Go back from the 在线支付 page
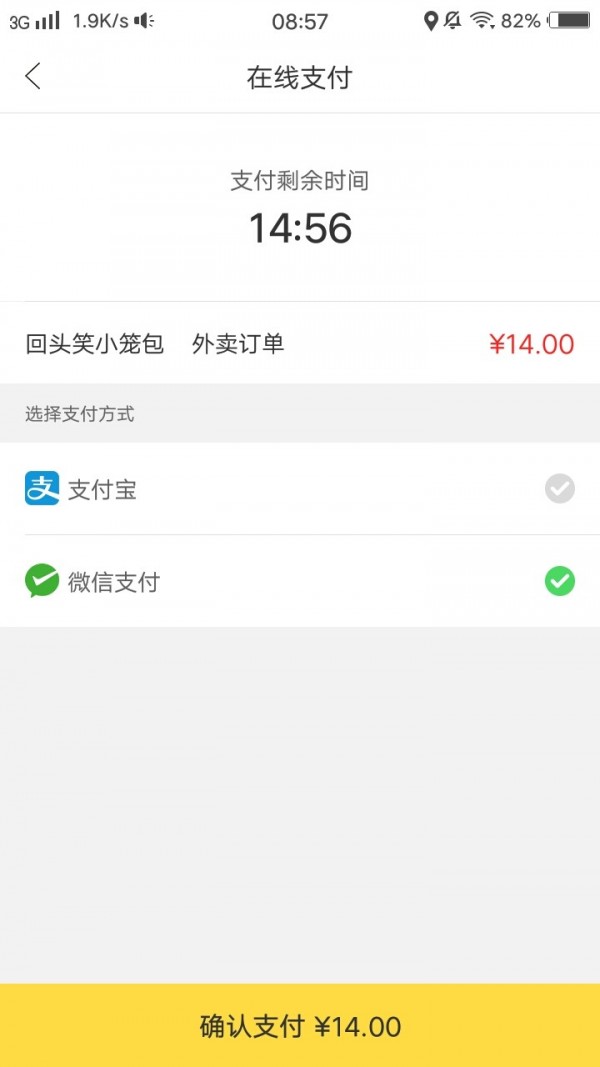This screenshot has height=1067, width=600. click(33, 76)
